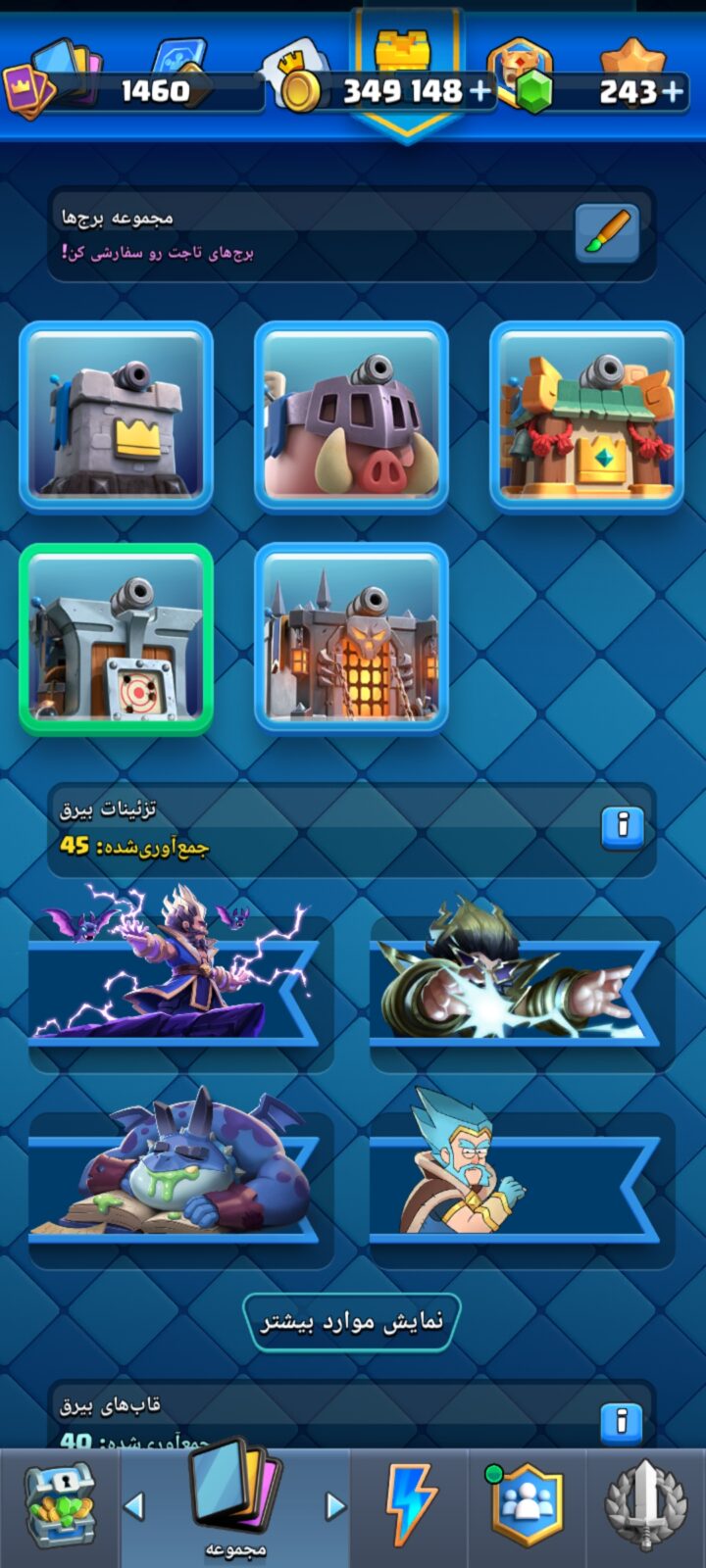This screenshot has height=1568, width=706.
Task: Tap the paintbrush edit button for tower collection
Action: pyautogui.click(x=607, y=233)
